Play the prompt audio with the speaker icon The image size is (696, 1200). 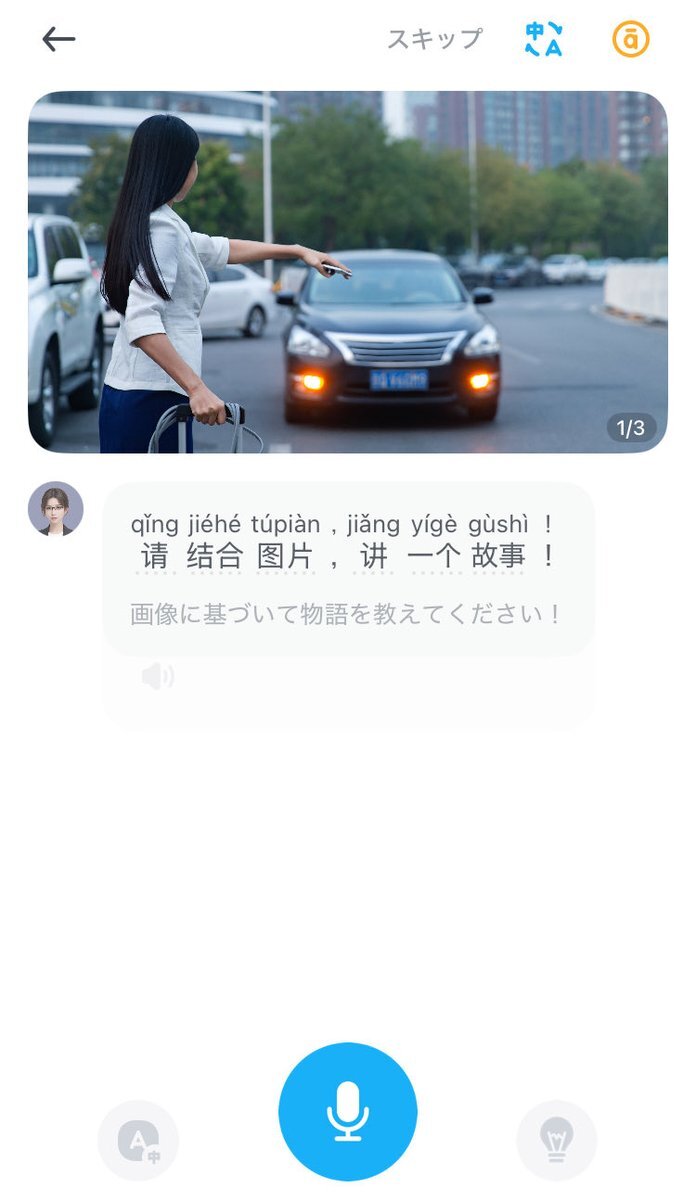click(x=157, y=677)
